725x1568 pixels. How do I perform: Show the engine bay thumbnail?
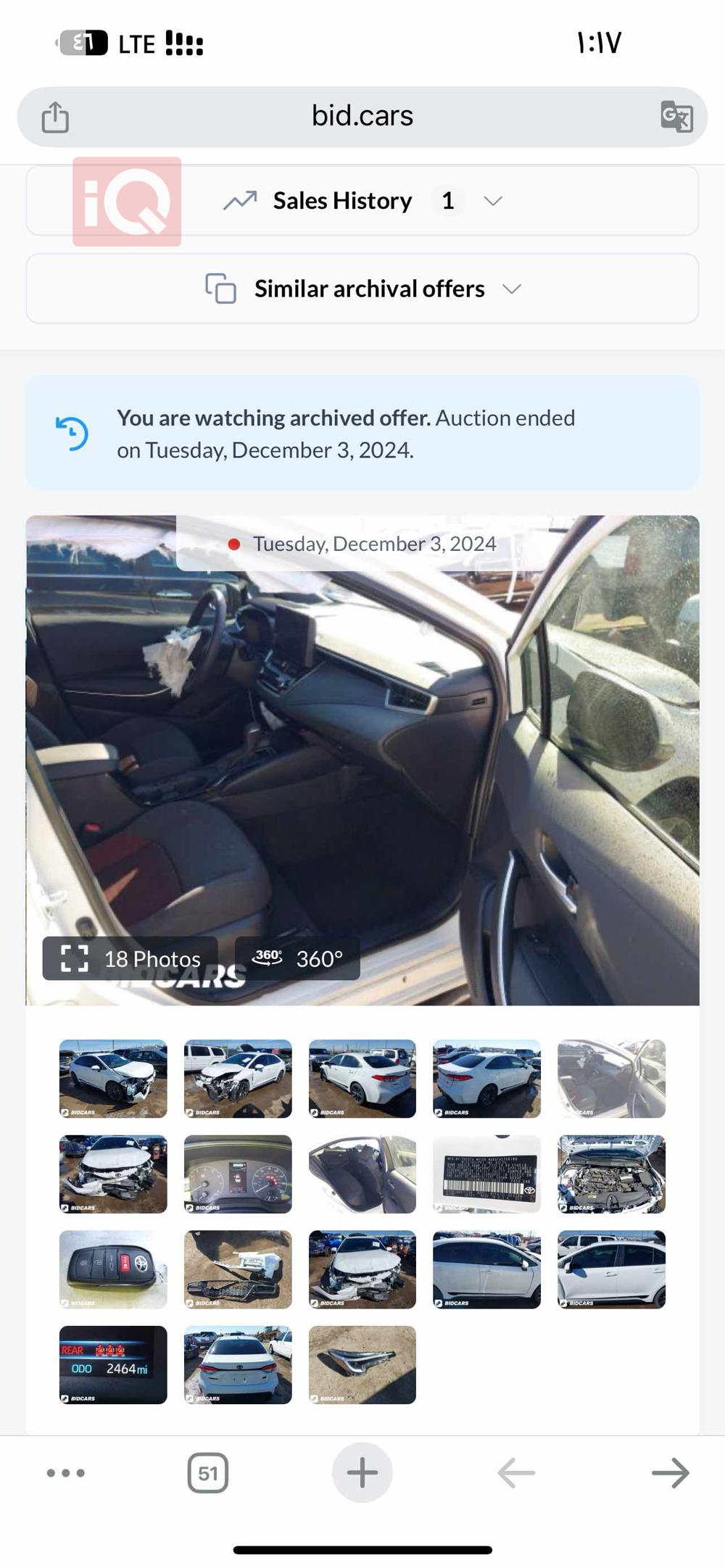(x=611, y=1174)
